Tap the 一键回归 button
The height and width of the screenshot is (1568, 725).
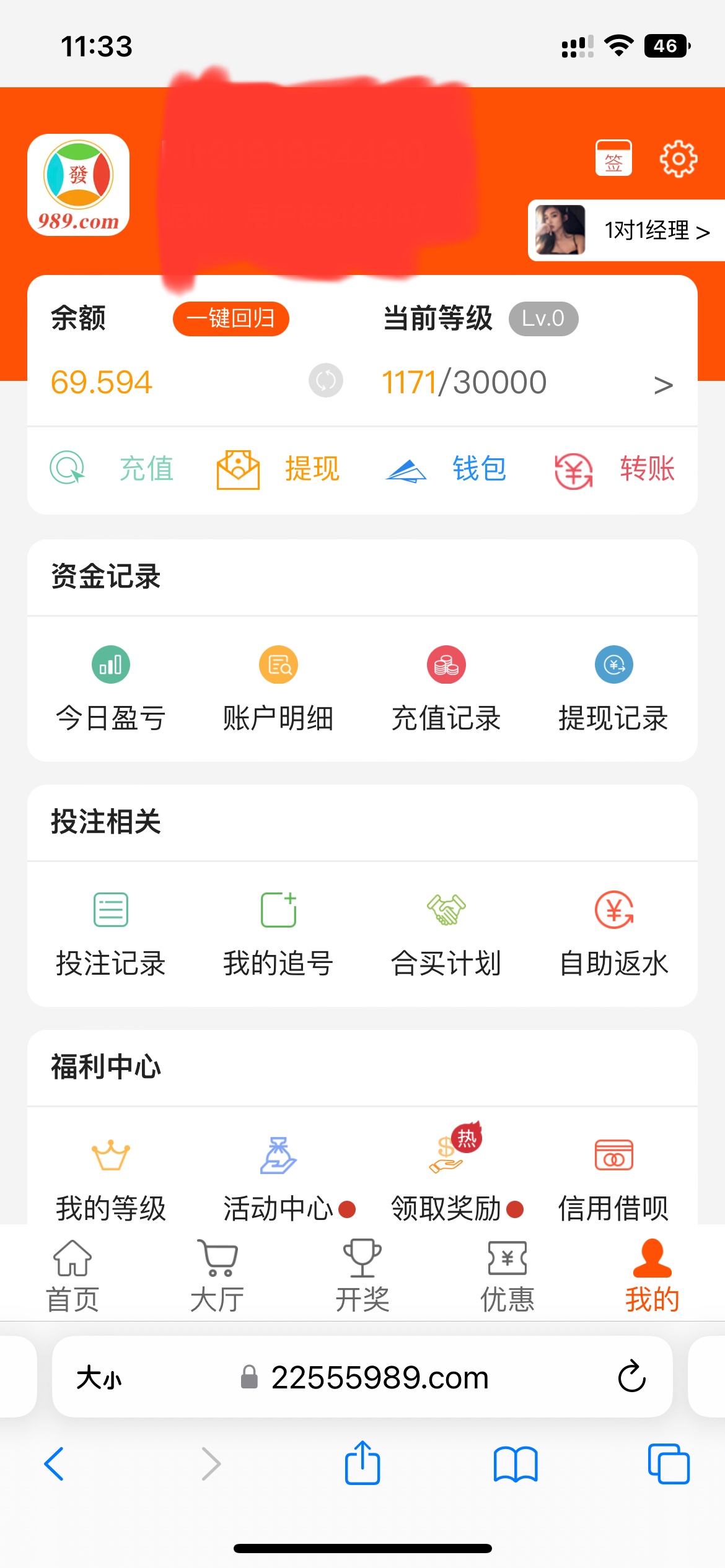coord(231,319)
